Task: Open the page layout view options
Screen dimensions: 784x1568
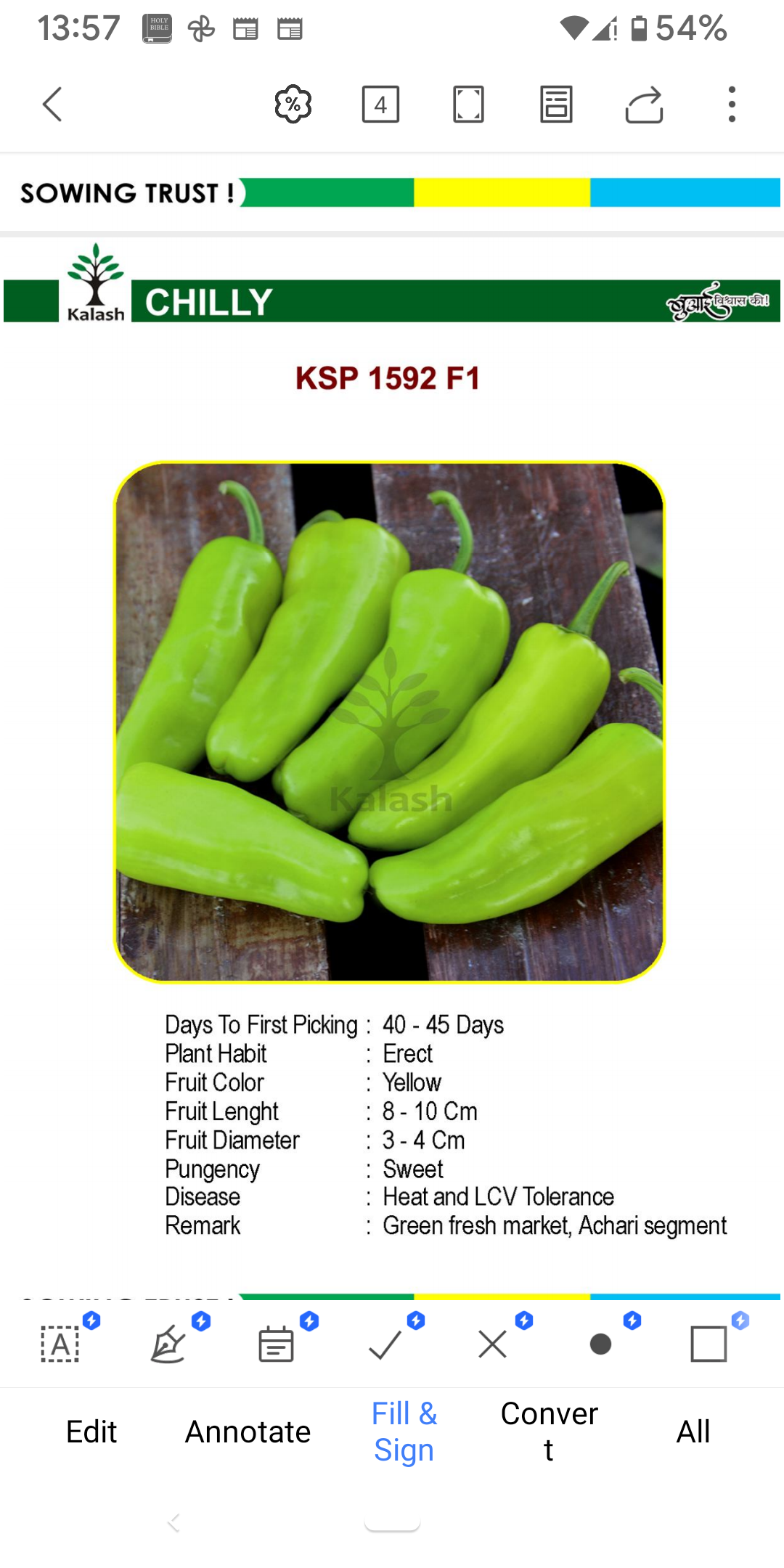Action: click(556, 105)
